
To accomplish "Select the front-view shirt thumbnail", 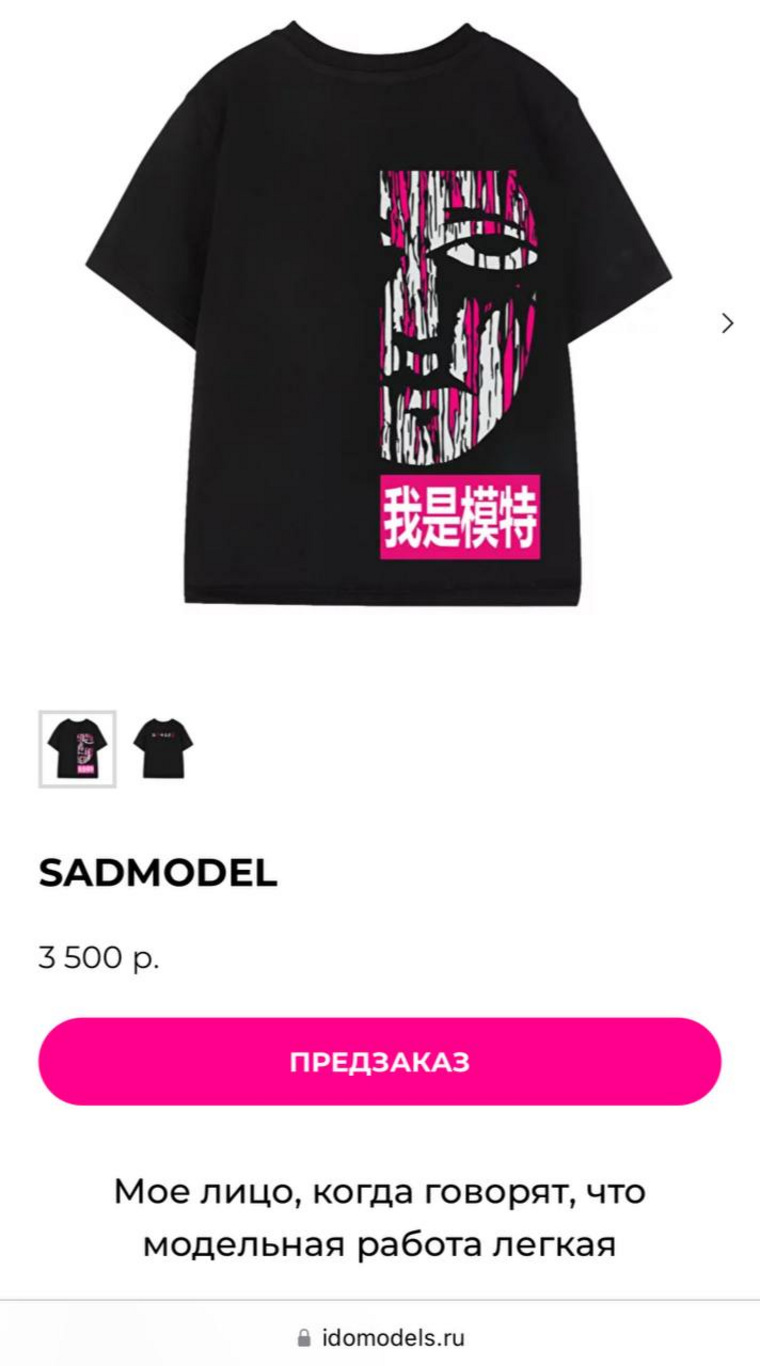I will [x=78, y=749].
